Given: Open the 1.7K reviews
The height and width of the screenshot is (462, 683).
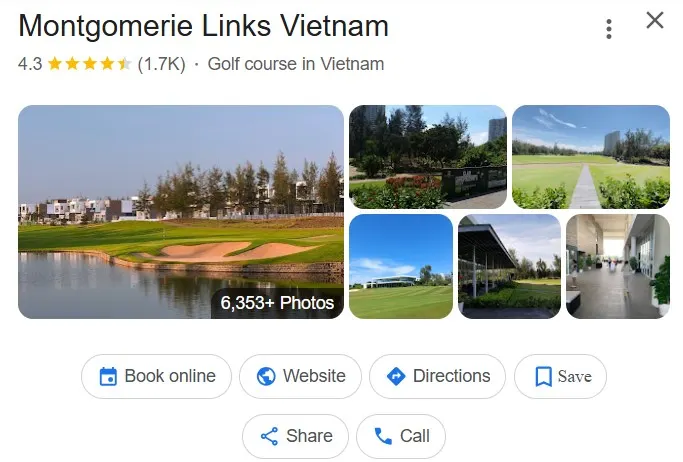Looking at the screenshot, I should coord(161,64).
